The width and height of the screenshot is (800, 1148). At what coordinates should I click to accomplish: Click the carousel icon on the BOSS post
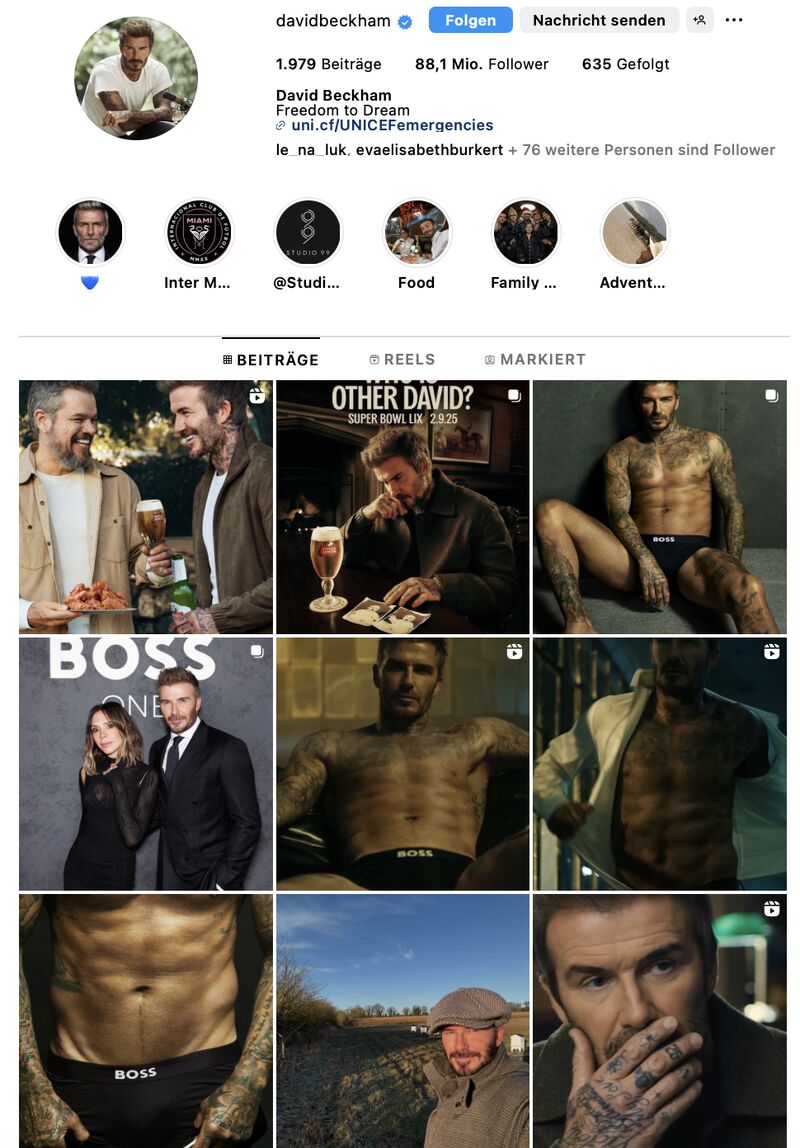click(258, 651)
